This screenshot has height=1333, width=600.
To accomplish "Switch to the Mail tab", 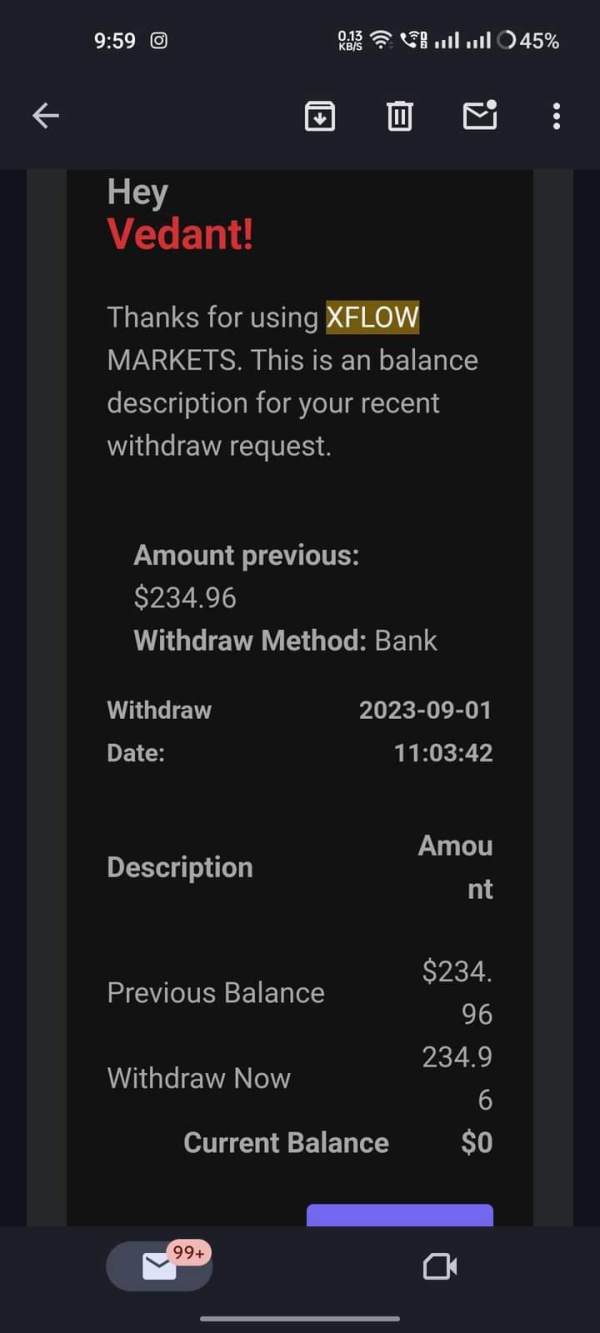I will click(x=159, y=1266).
